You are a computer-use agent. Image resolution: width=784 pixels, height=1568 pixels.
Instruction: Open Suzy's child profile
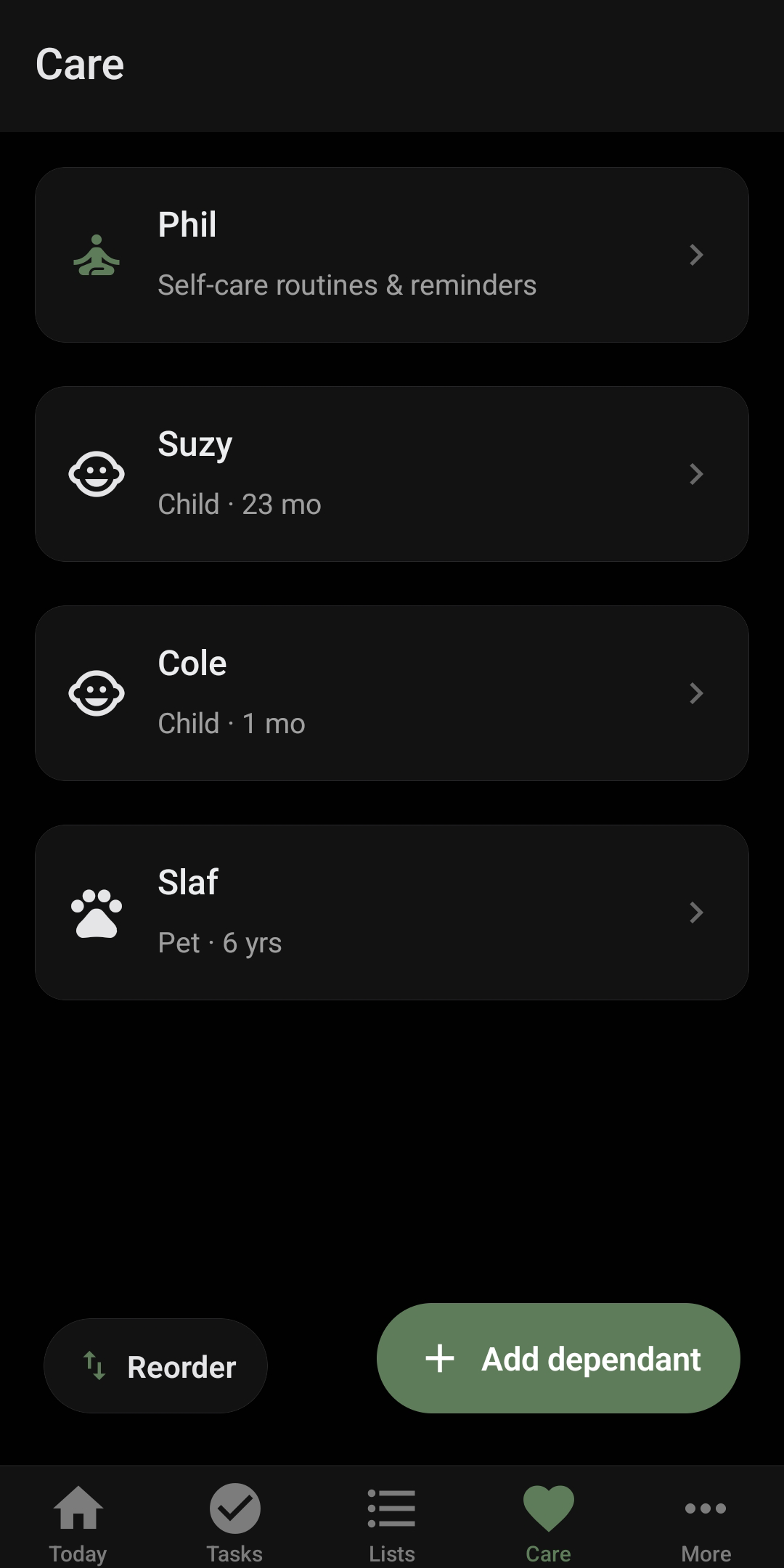pos(392,474)
